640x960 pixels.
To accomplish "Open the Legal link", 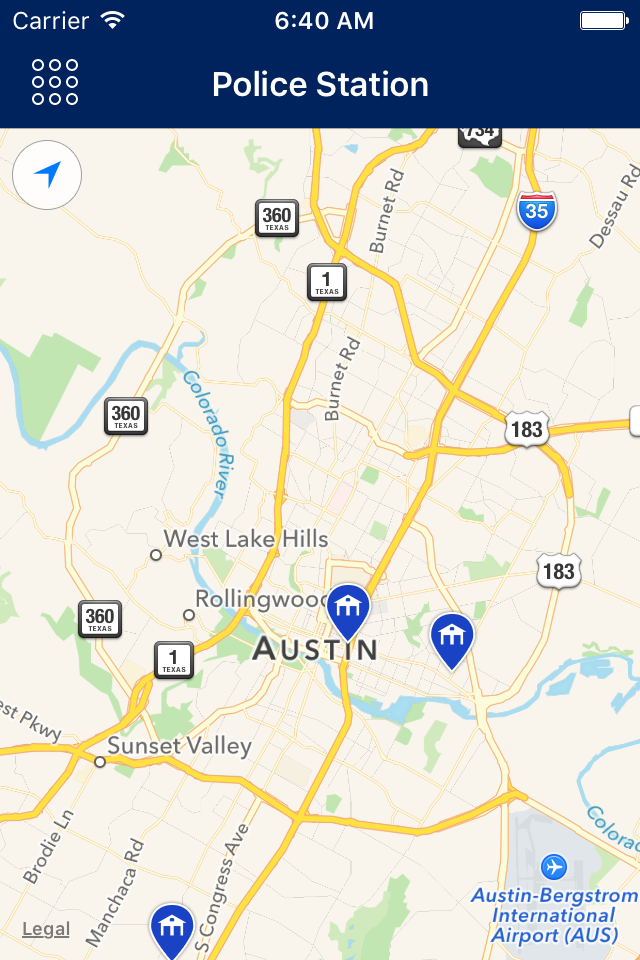I will pos(46,929).
